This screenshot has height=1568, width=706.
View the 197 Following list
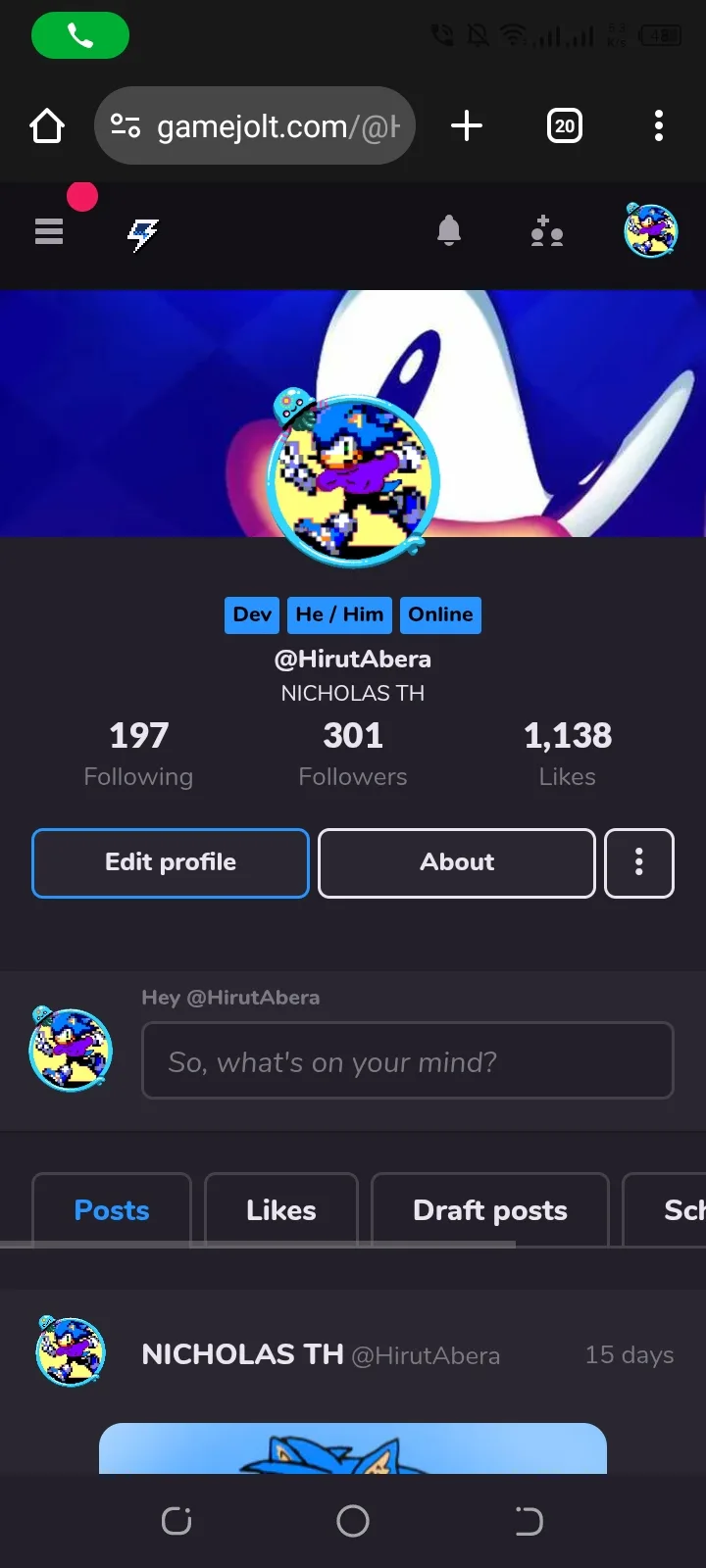point(138,754)
